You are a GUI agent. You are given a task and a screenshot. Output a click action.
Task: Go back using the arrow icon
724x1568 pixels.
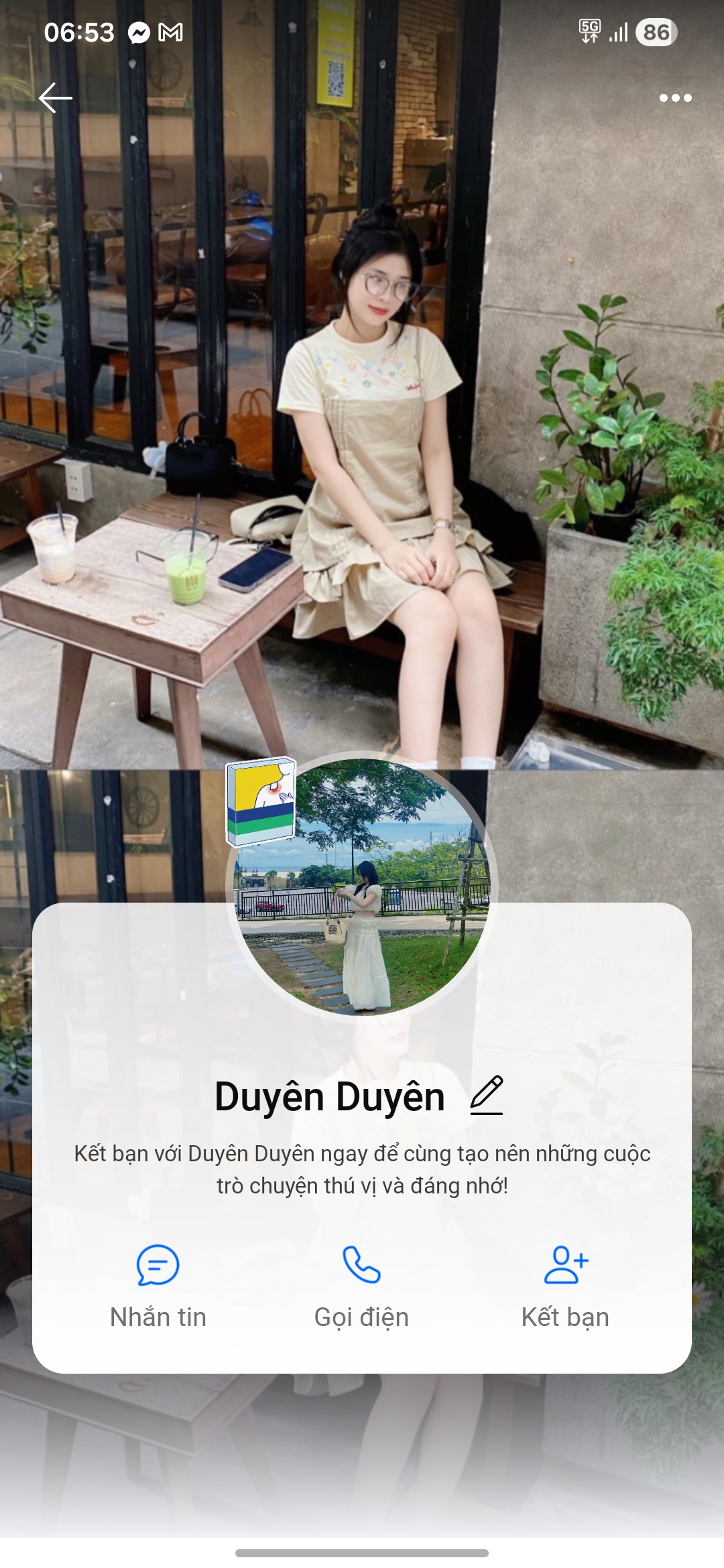pyautogui.click(x=55, y=99)
